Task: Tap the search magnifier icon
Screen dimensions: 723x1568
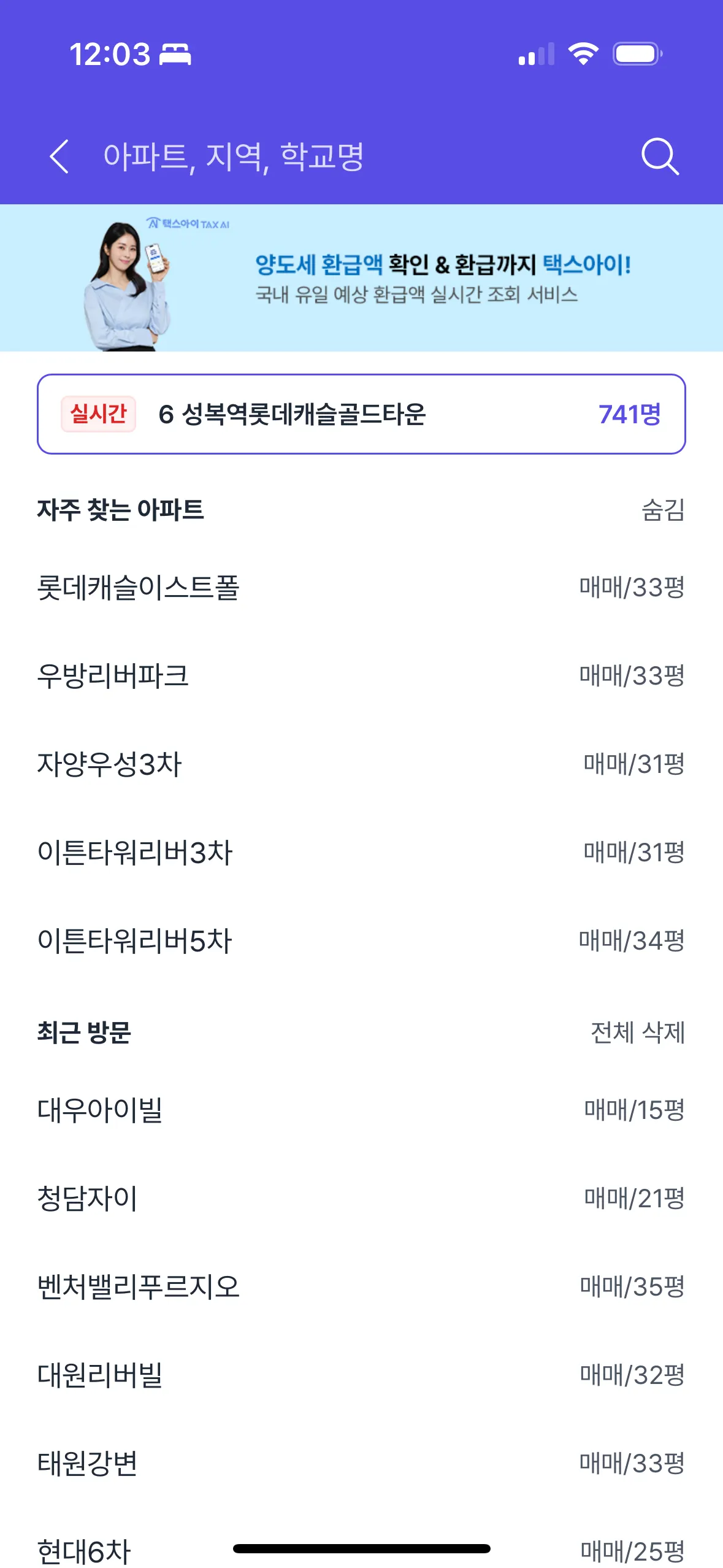Action: point(659,156)
